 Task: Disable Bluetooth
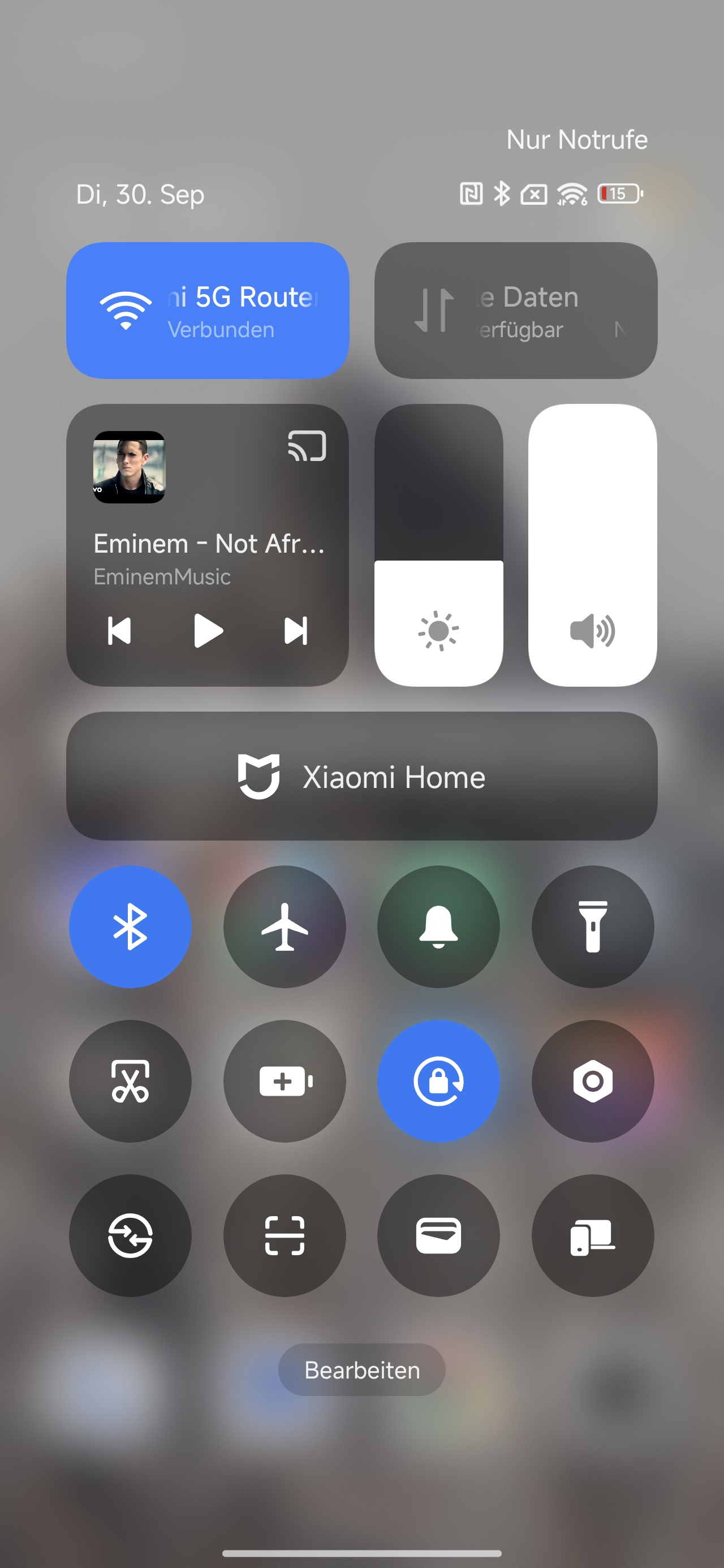[x=130, y=927]
